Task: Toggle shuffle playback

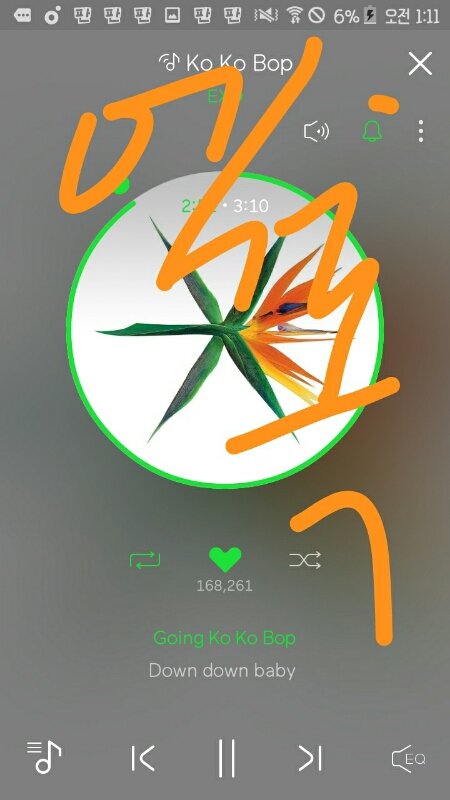Action: pyautogui.click(x=305, y=560)
